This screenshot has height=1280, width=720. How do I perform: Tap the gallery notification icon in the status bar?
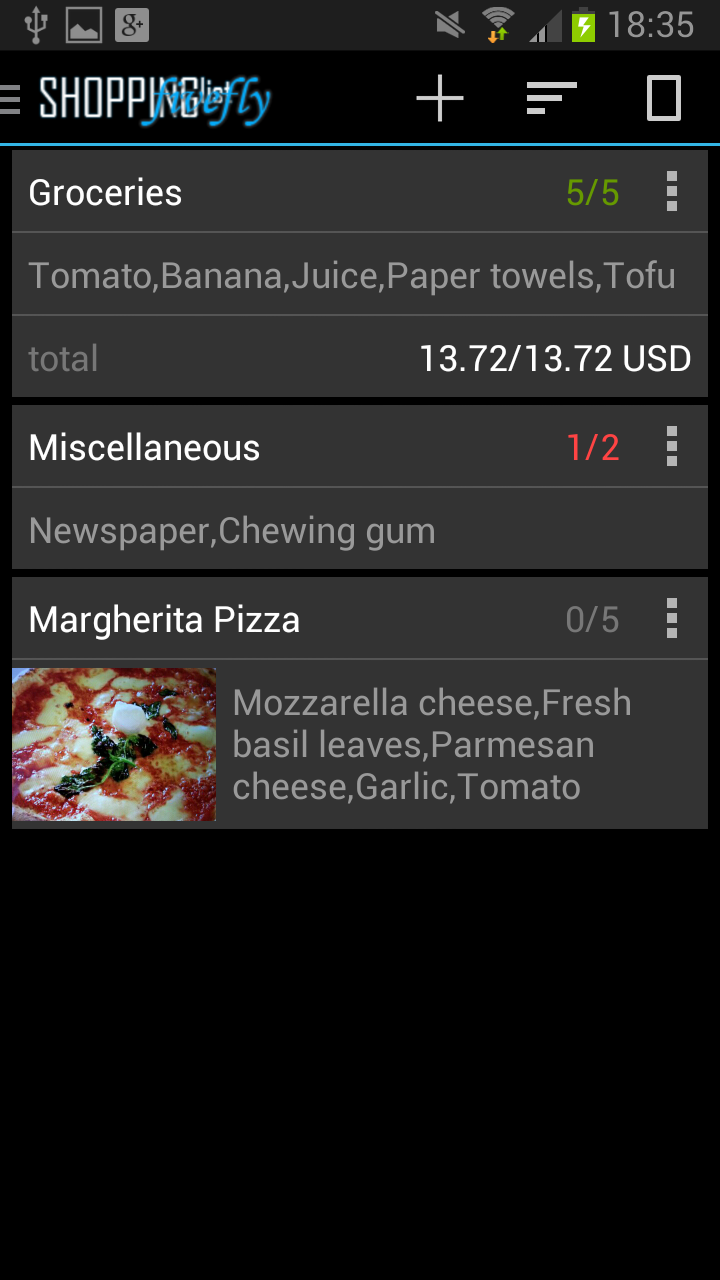coord(84,25)
